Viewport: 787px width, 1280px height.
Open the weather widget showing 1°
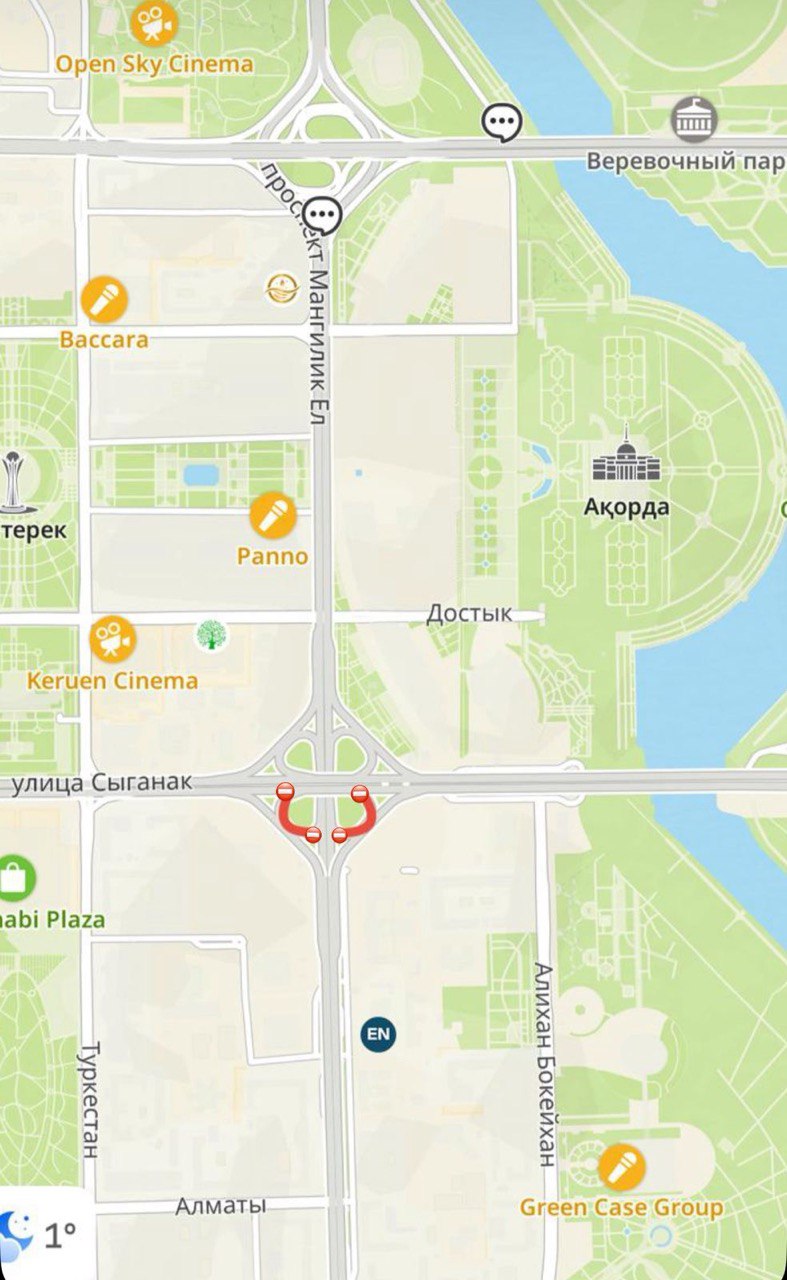pos(40,1236)
